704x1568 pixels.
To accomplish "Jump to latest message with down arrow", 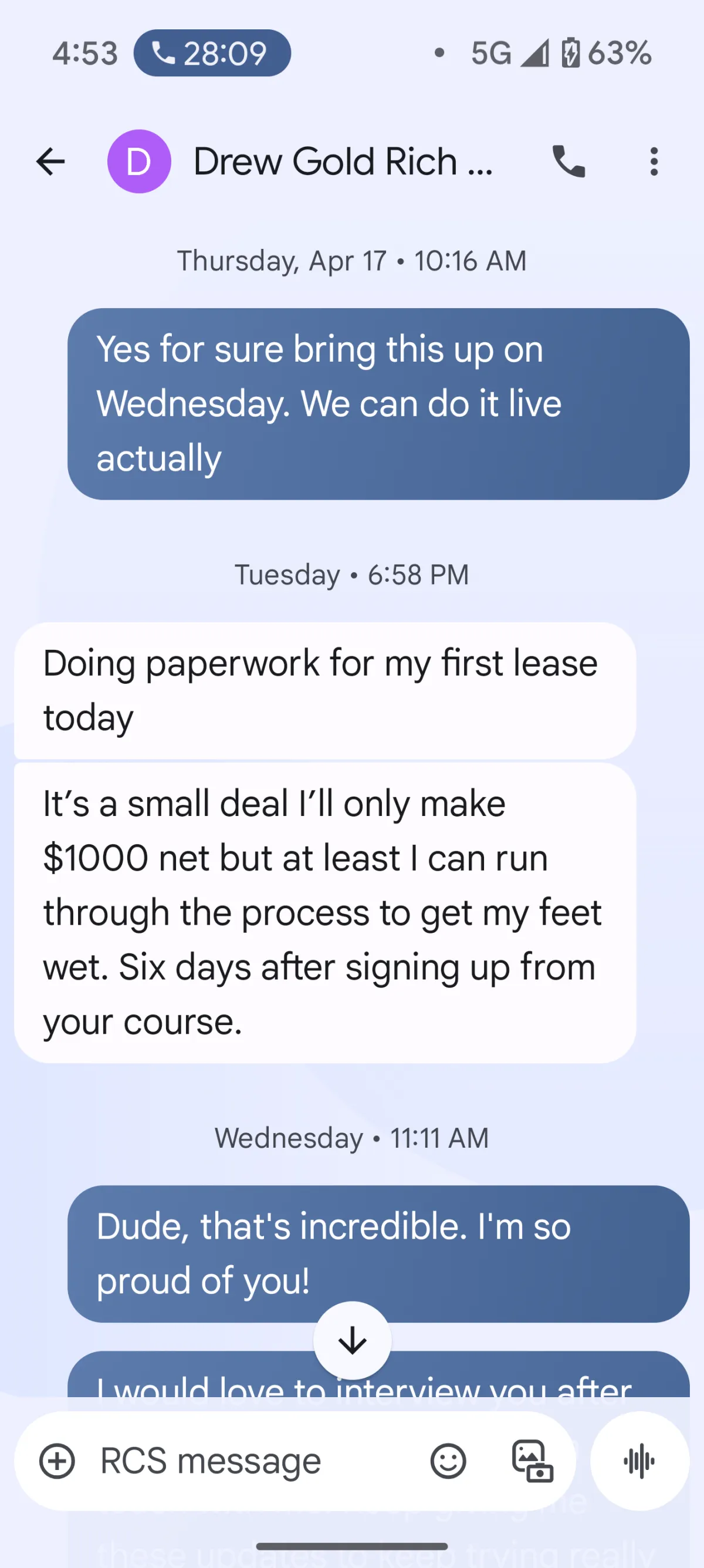I will click(353, 1340).
